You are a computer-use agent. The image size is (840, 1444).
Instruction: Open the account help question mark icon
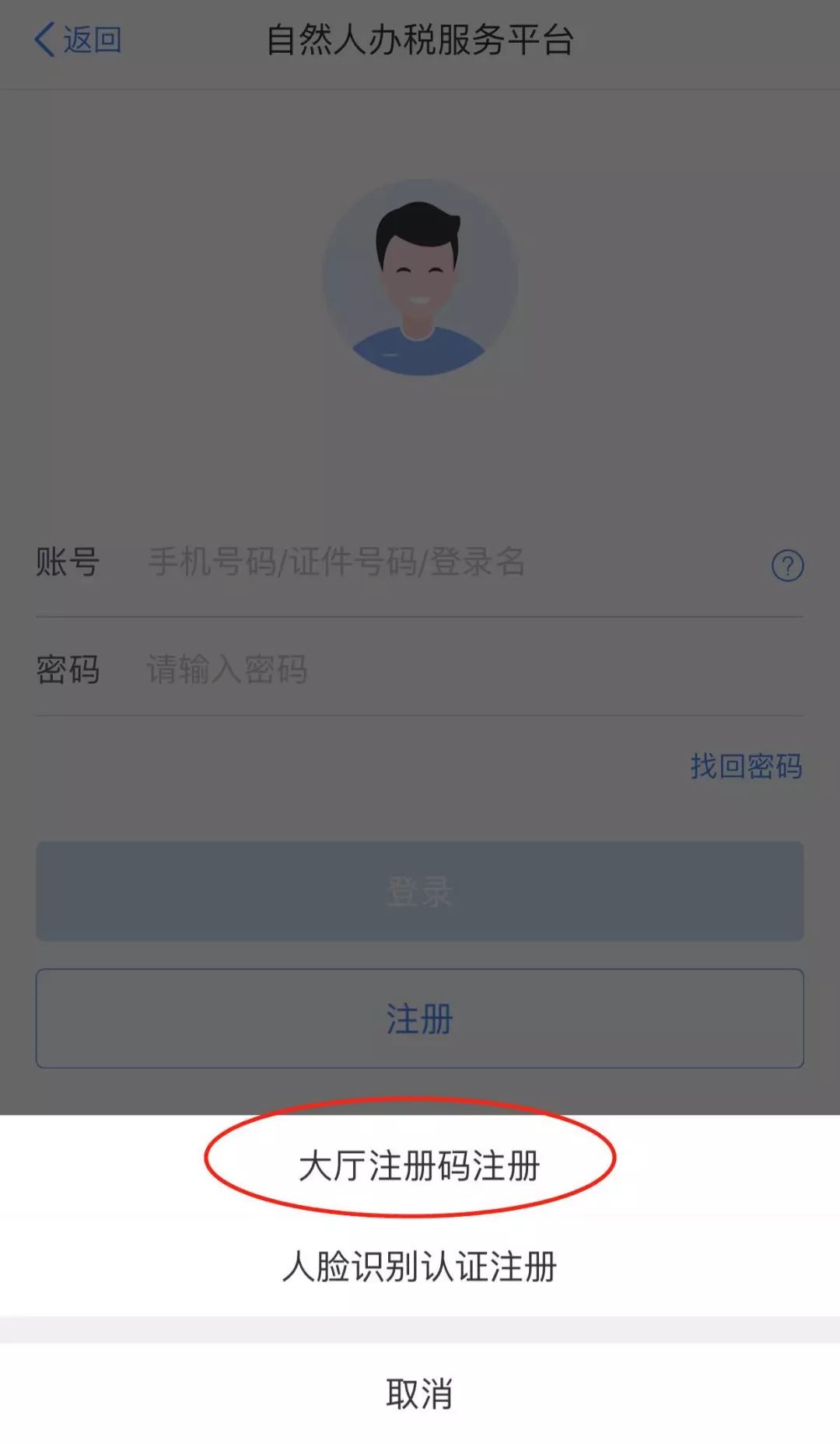click(x=789, y=566)
